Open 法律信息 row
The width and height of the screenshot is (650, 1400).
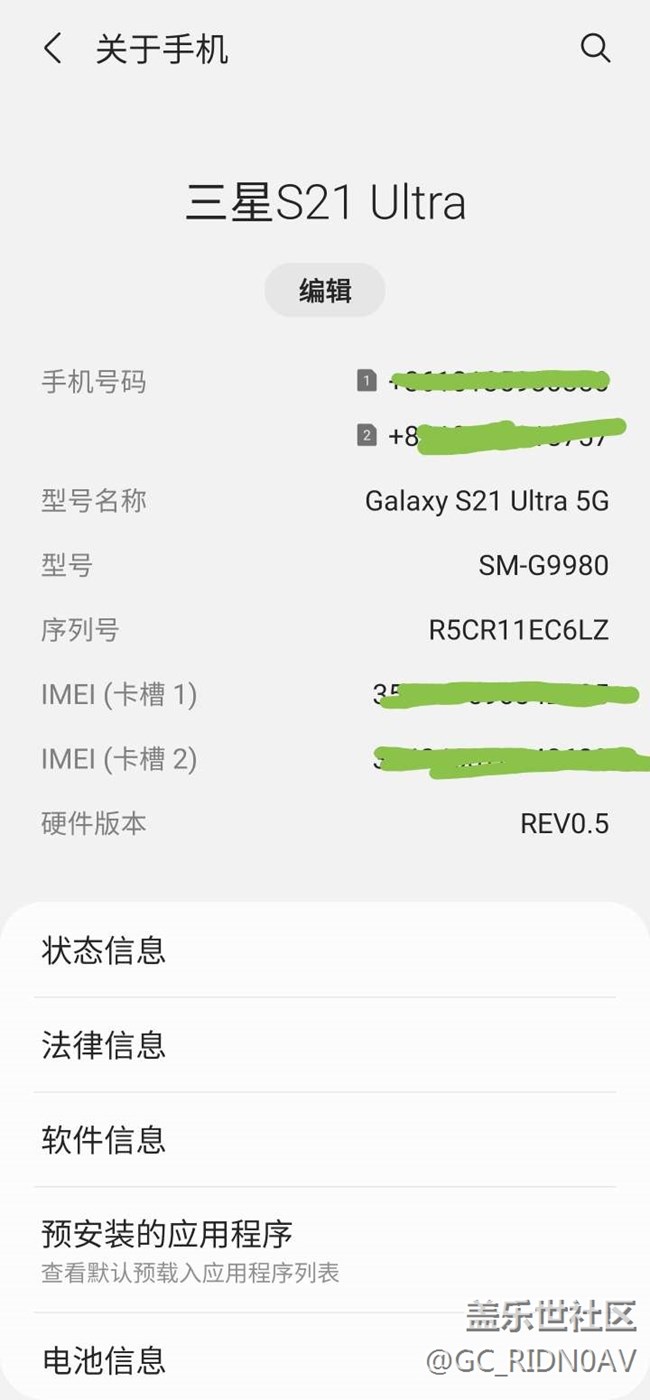pyautogui.click(x=325, y=1045)
